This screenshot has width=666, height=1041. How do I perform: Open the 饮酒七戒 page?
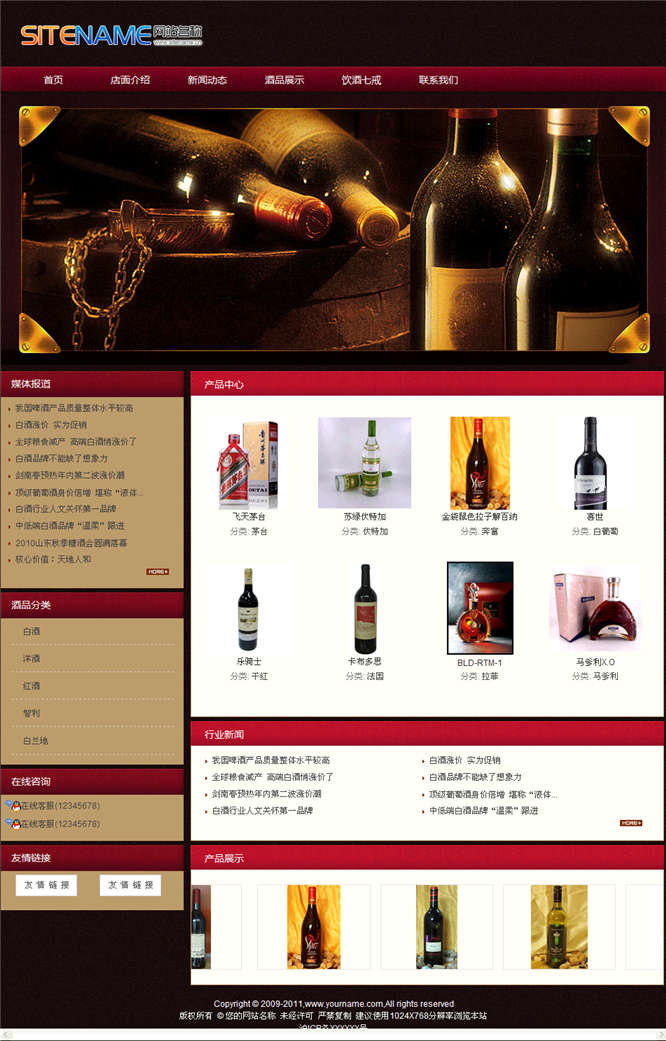click(x=361, y=80)
